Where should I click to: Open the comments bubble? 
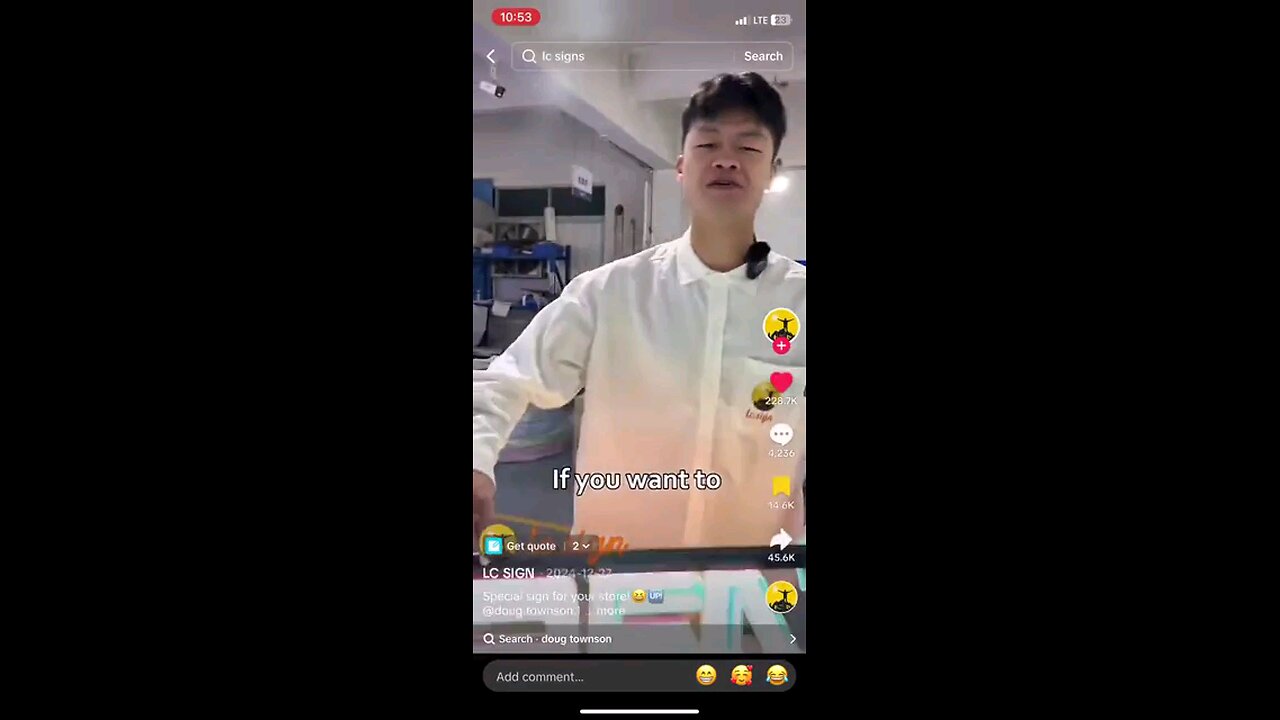[x=781, y=434]
